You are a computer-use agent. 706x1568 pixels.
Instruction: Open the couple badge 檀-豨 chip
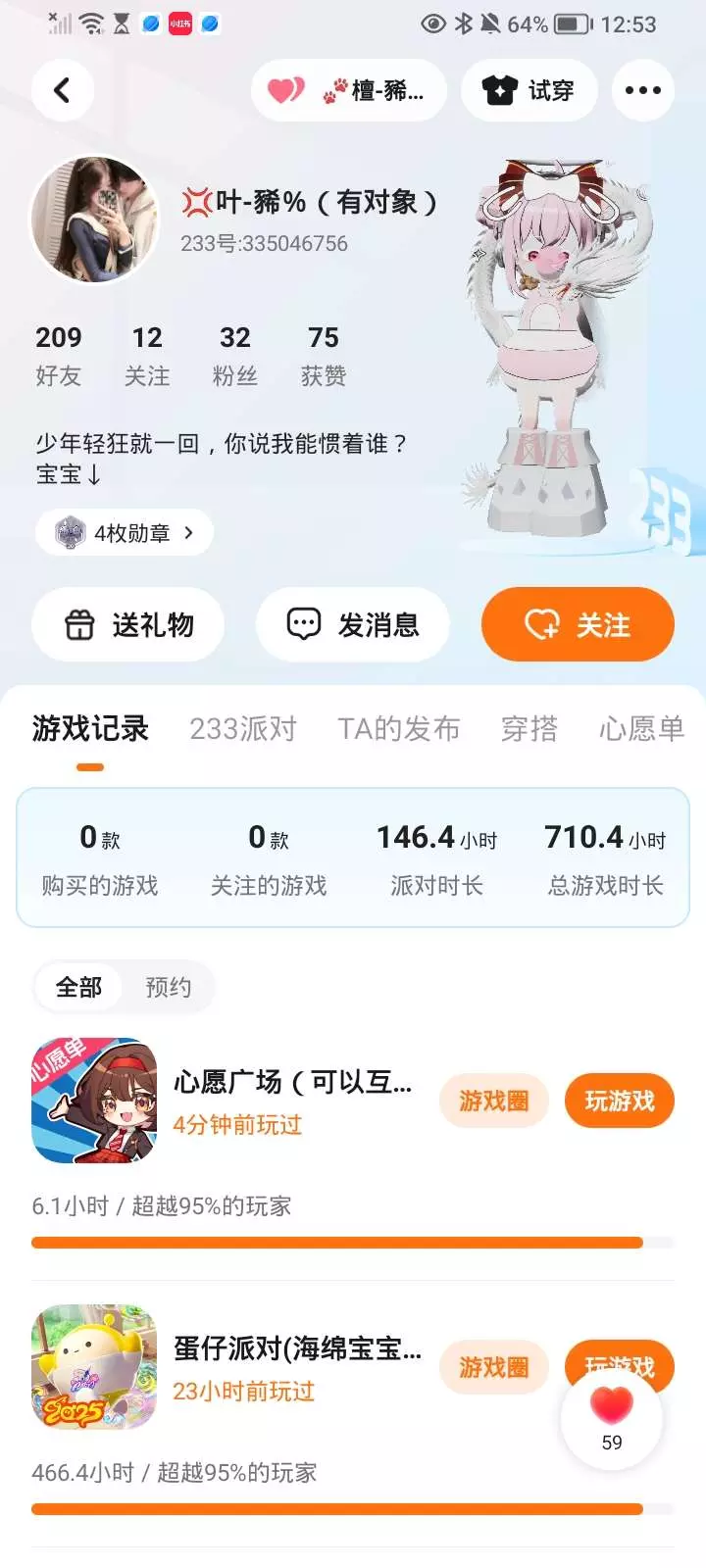(x=349, y=90)
